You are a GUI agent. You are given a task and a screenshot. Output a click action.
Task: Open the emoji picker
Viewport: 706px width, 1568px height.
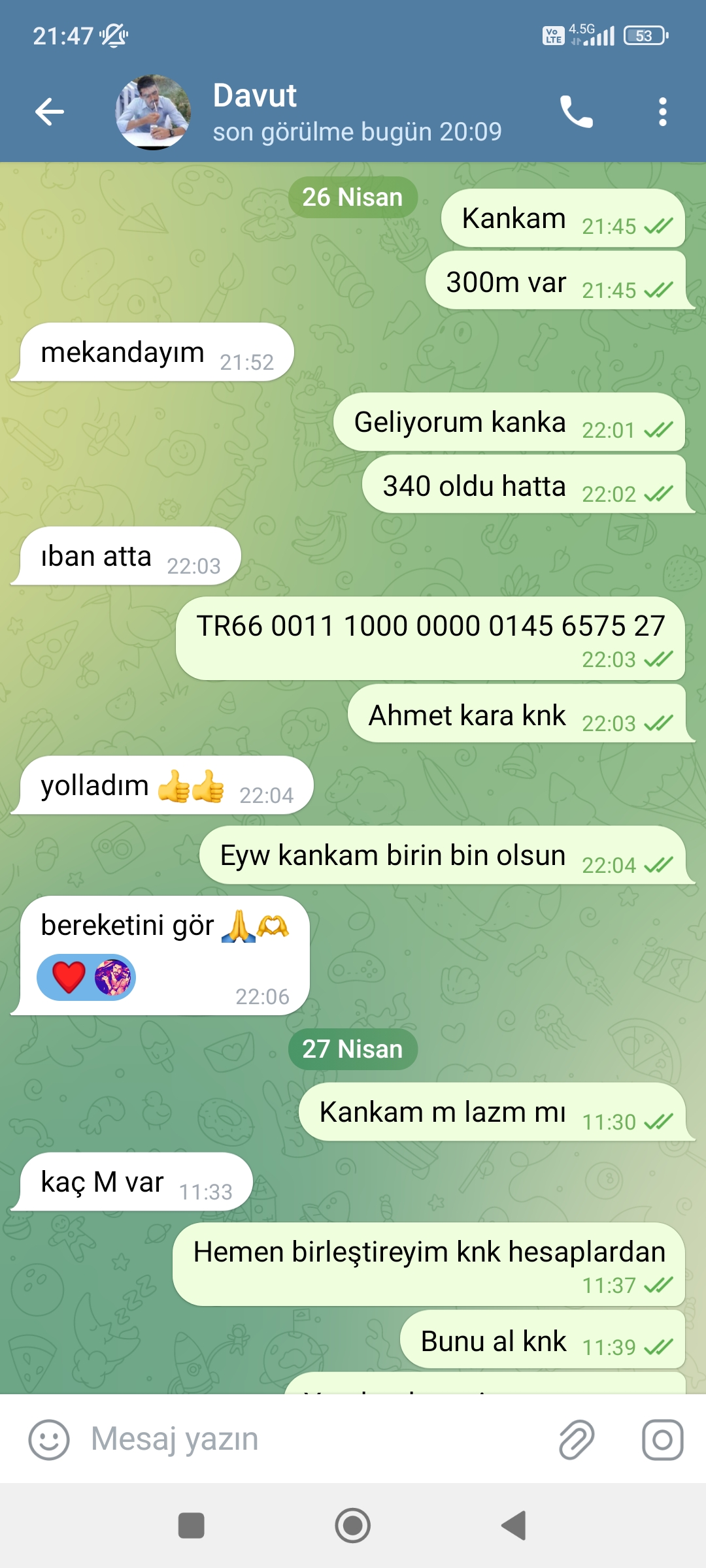[x=49, y=1439]
